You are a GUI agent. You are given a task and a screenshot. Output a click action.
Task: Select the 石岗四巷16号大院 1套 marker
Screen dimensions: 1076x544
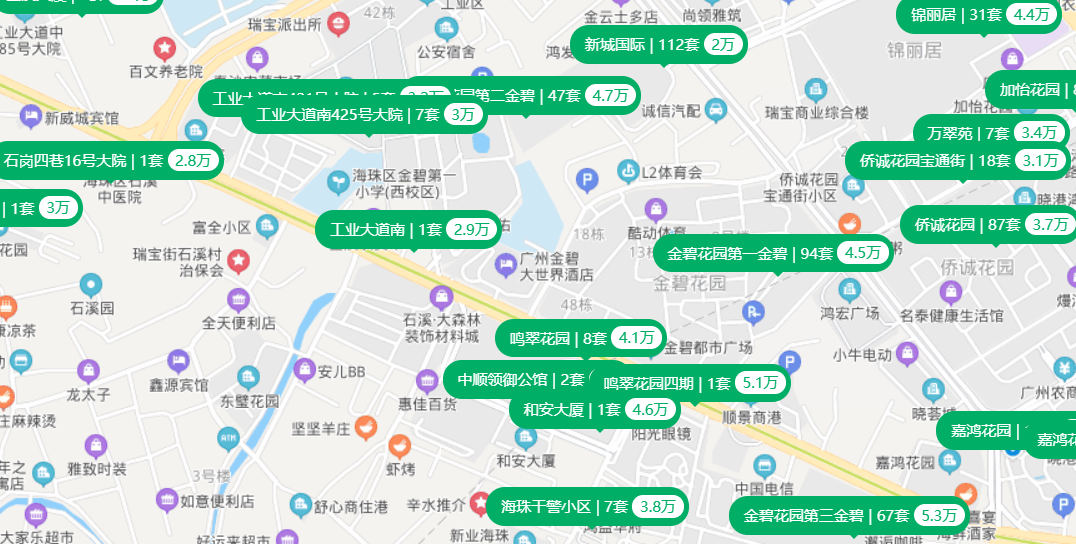point(108,160)
